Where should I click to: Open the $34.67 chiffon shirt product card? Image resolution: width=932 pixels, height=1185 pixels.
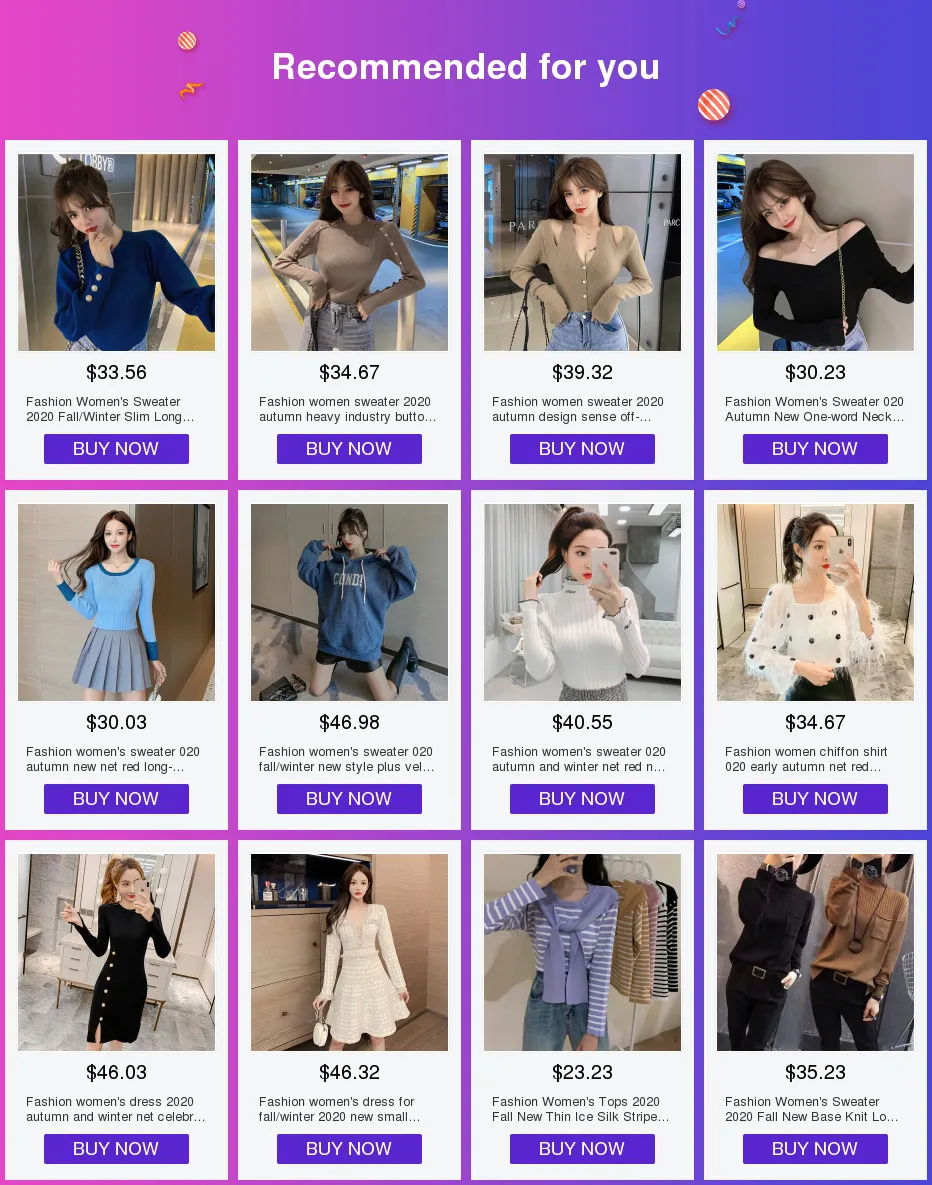815,602
